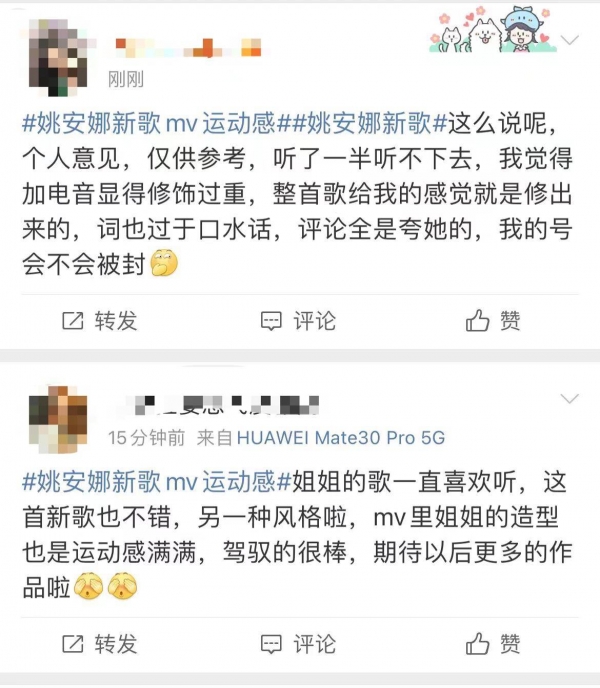Like the post from 15分钟前
This screenshot has height=688, width=600.
[x=494, y=643]
